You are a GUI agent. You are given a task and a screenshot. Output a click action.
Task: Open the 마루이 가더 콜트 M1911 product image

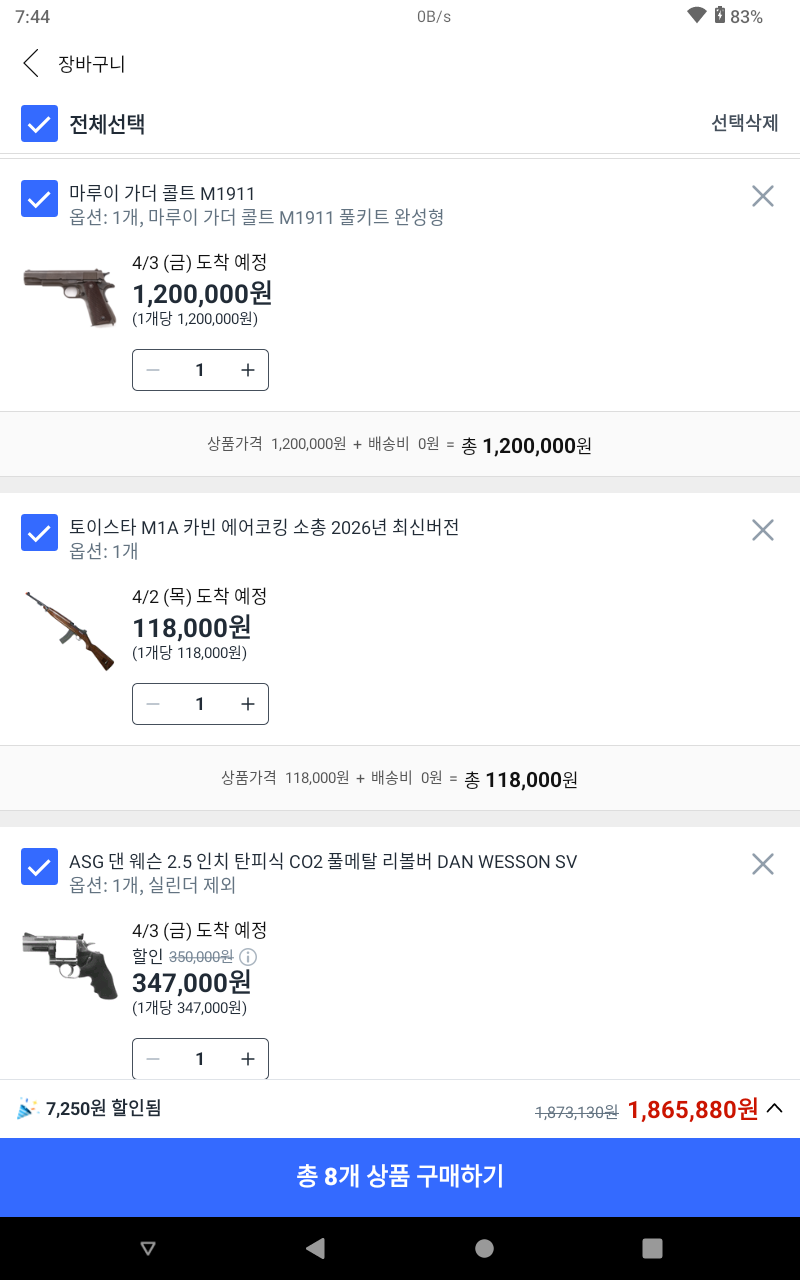point(69,296)
